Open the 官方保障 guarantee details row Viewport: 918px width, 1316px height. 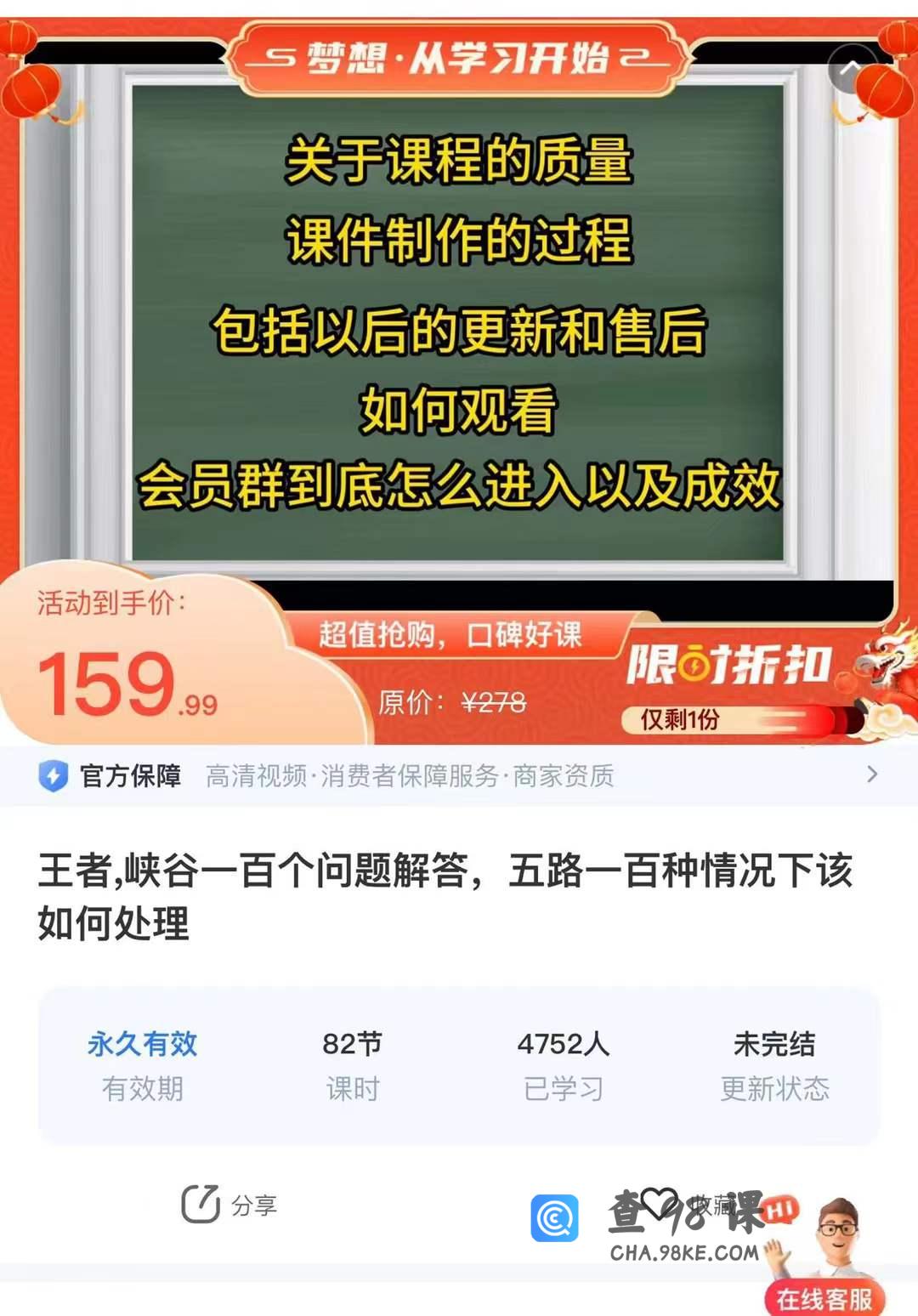[459, 775]
